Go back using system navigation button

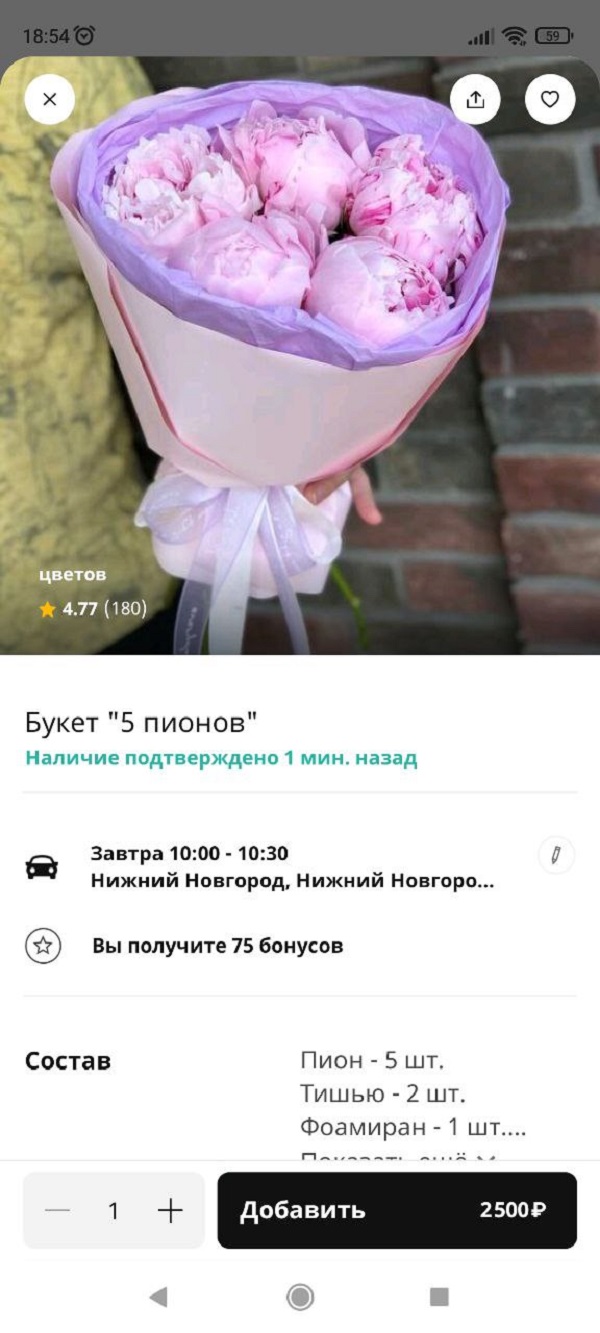(x=158, y=1297)
